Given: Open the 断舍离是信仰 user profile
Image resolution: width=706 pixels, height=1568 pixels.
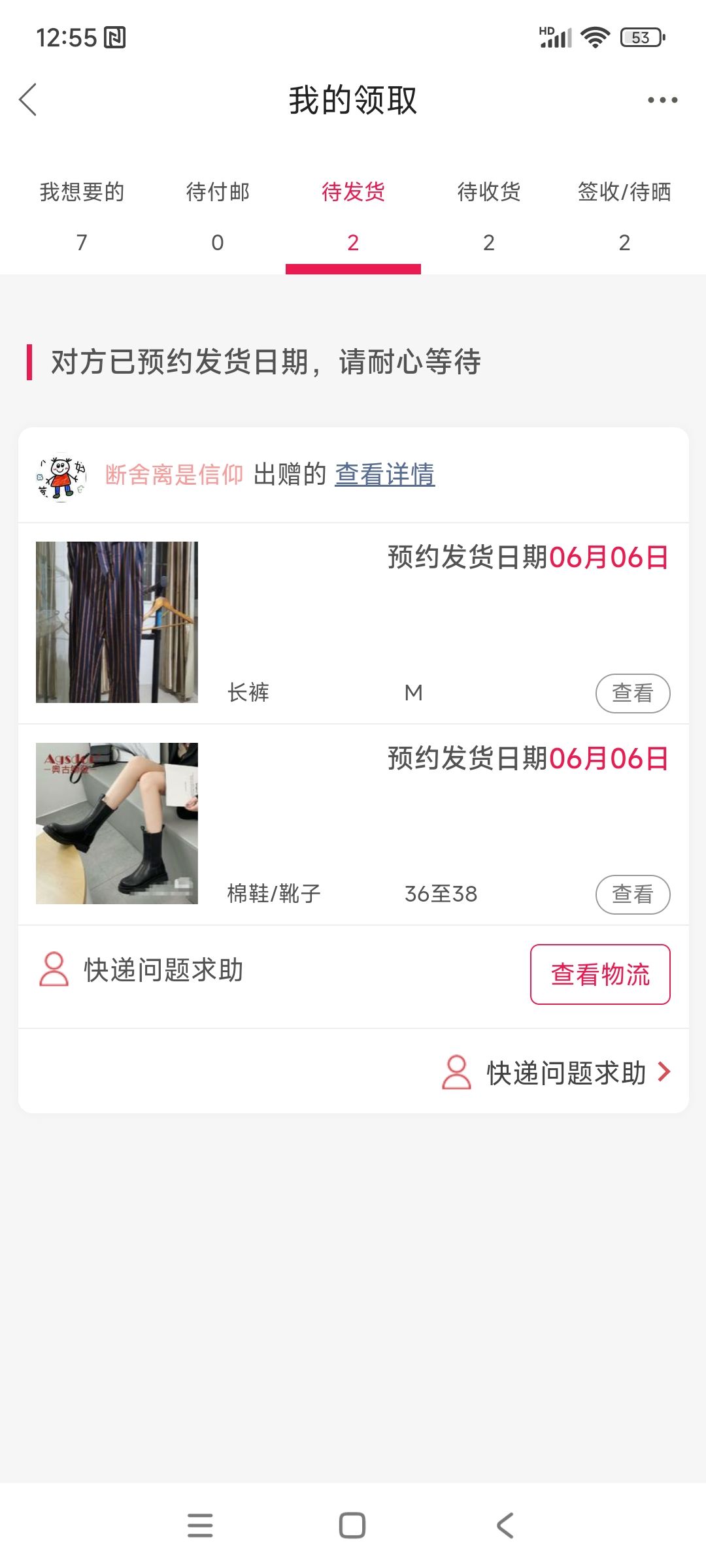Looking at the screenshot, I should (x=174, y=474).
